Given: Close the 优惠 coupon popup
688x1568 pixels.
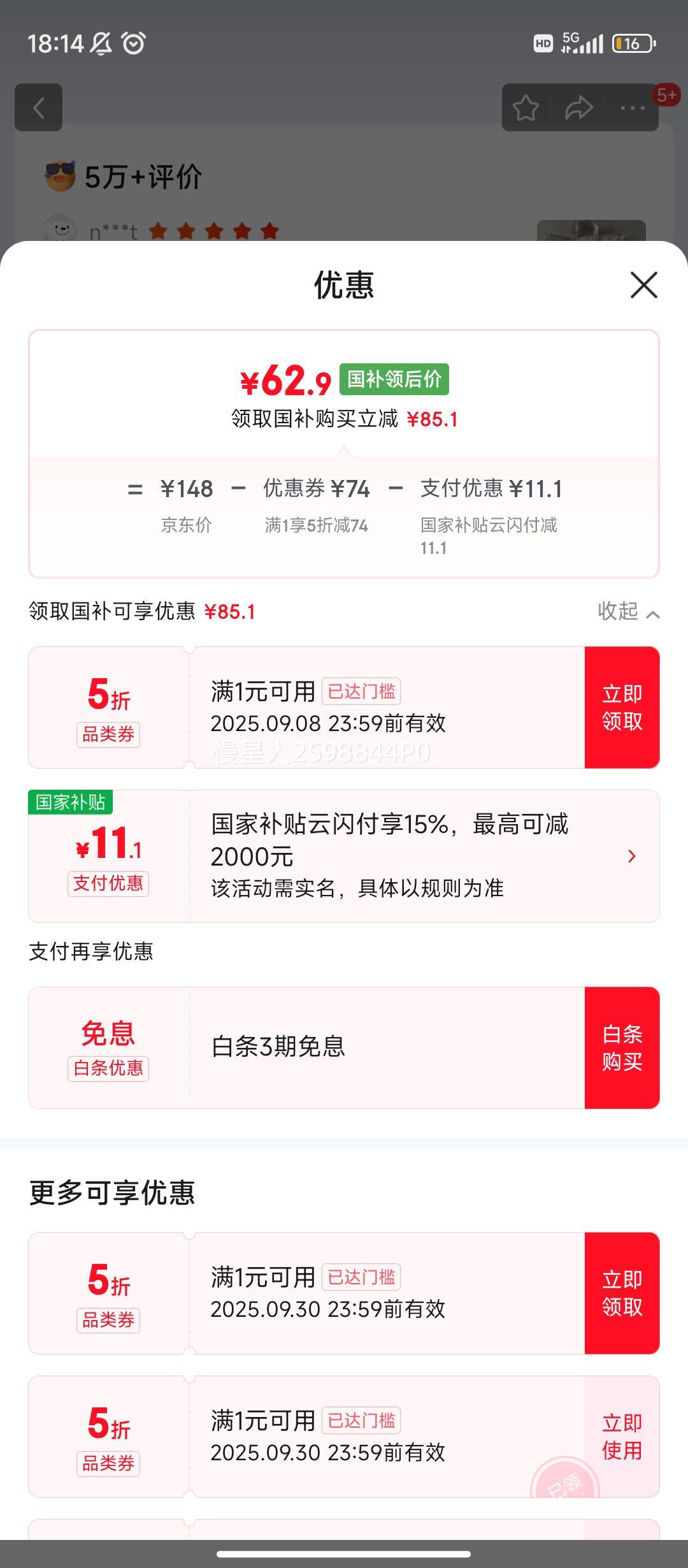Looking at the screenshot, I should [x=643, y=286].
